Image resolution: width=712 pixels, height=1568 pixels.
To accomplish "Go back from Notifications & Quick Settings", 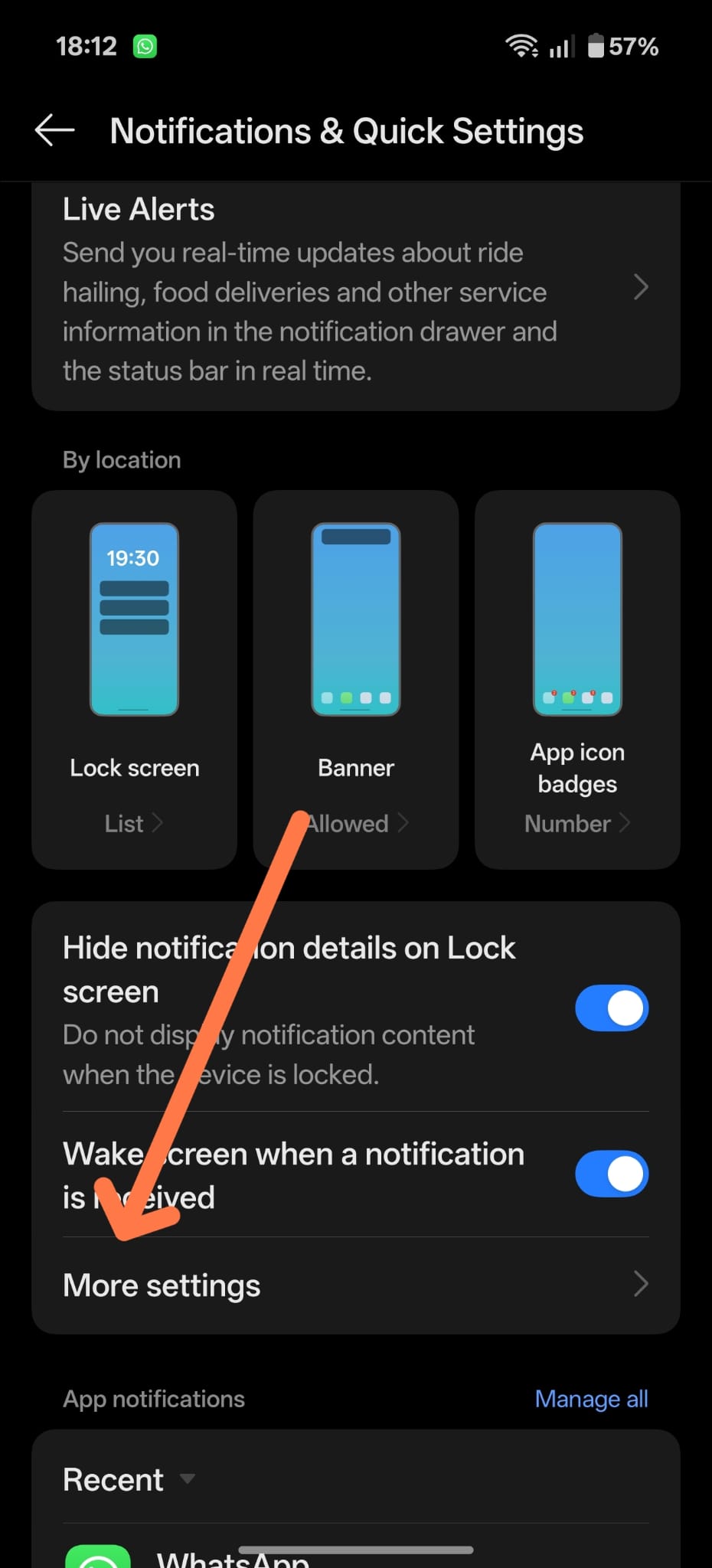I will click(55, 131).
